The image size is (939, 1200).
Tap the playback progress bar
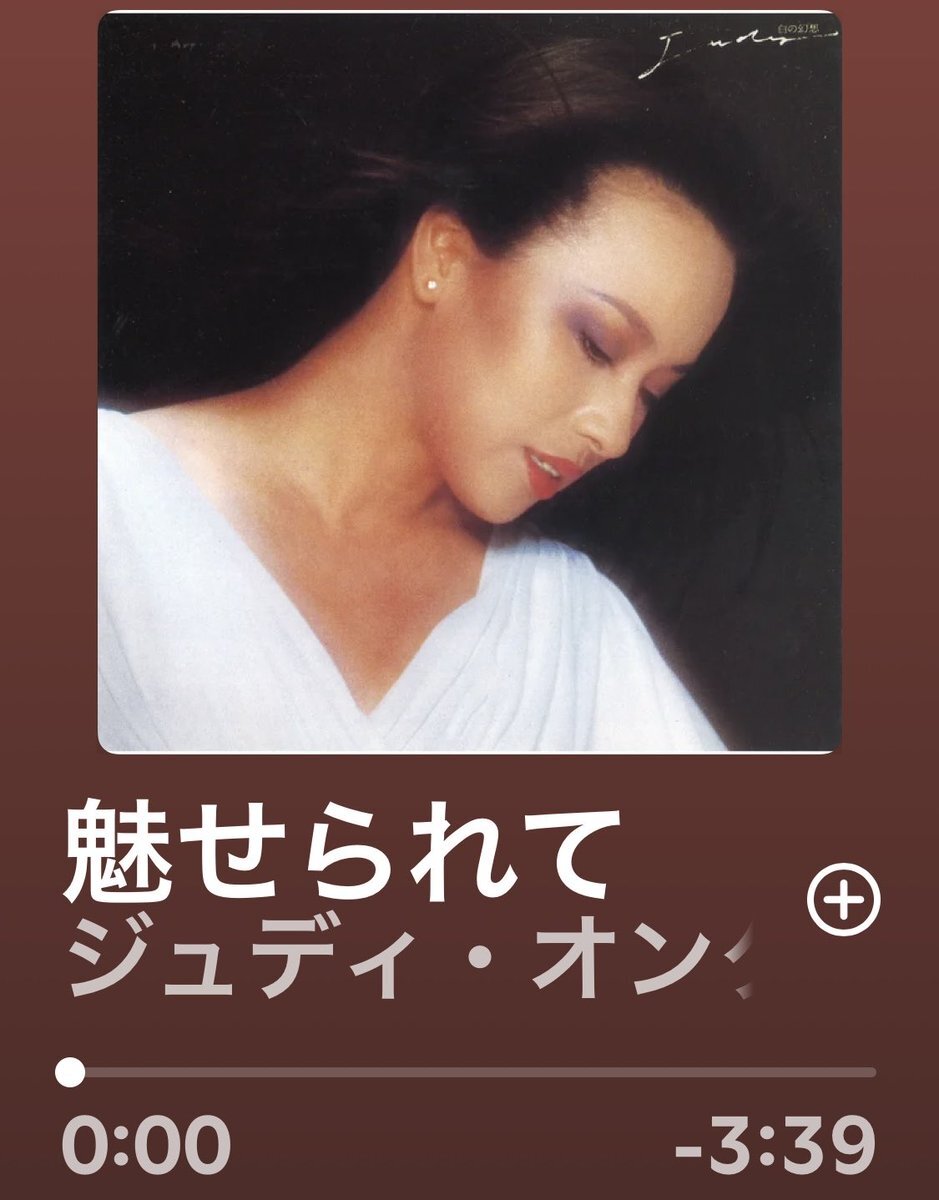coord(470,1073)
